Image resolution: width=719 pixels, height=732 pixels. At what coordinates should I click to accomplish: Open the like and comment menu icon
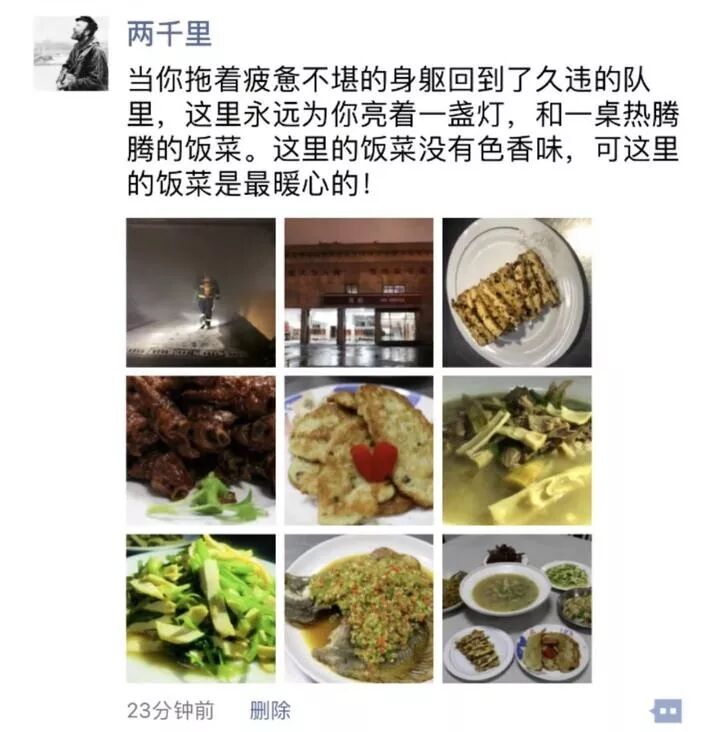[x=666, y=711]
